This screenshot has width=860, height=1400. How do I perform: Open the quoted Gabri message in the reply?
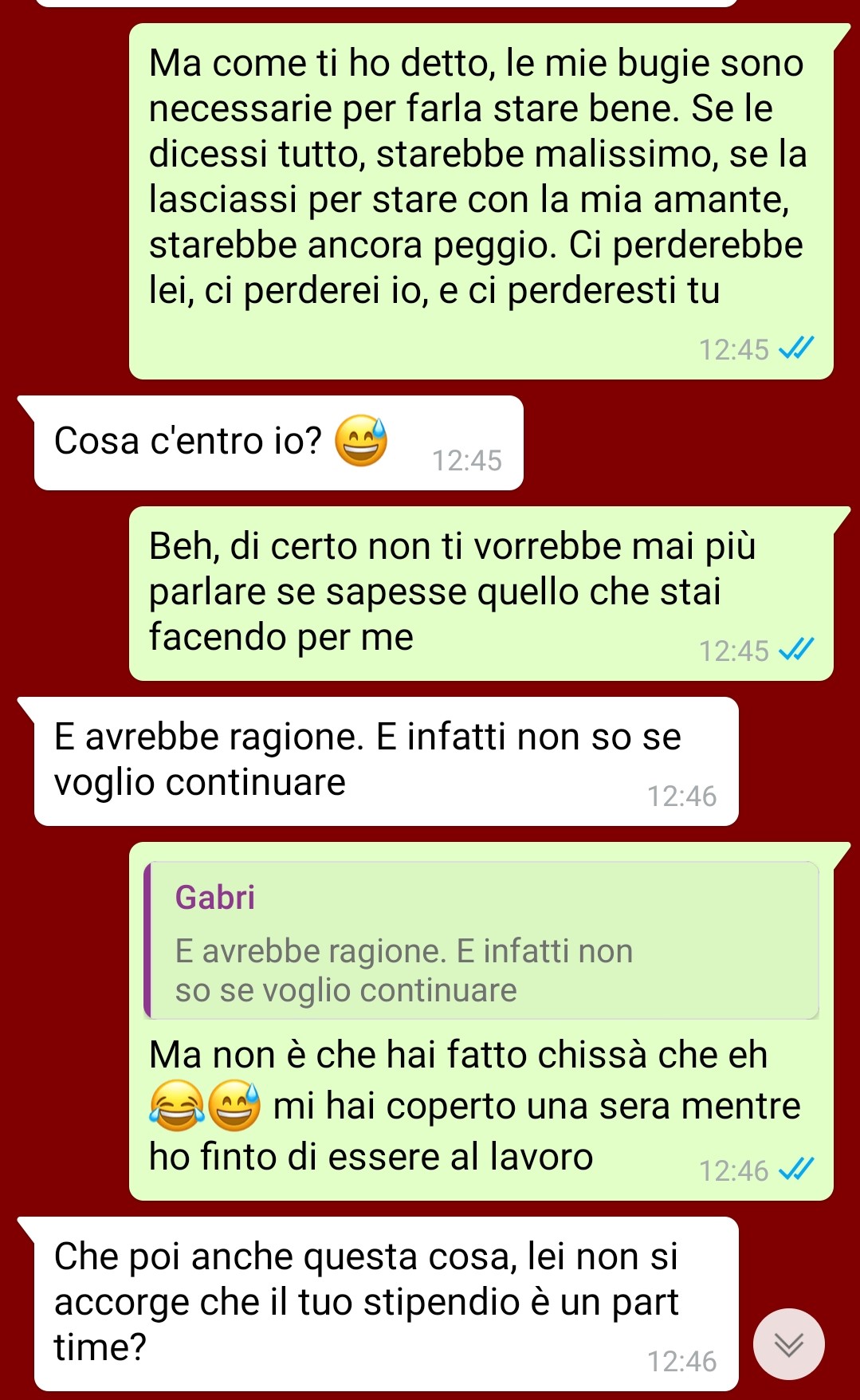481,940
